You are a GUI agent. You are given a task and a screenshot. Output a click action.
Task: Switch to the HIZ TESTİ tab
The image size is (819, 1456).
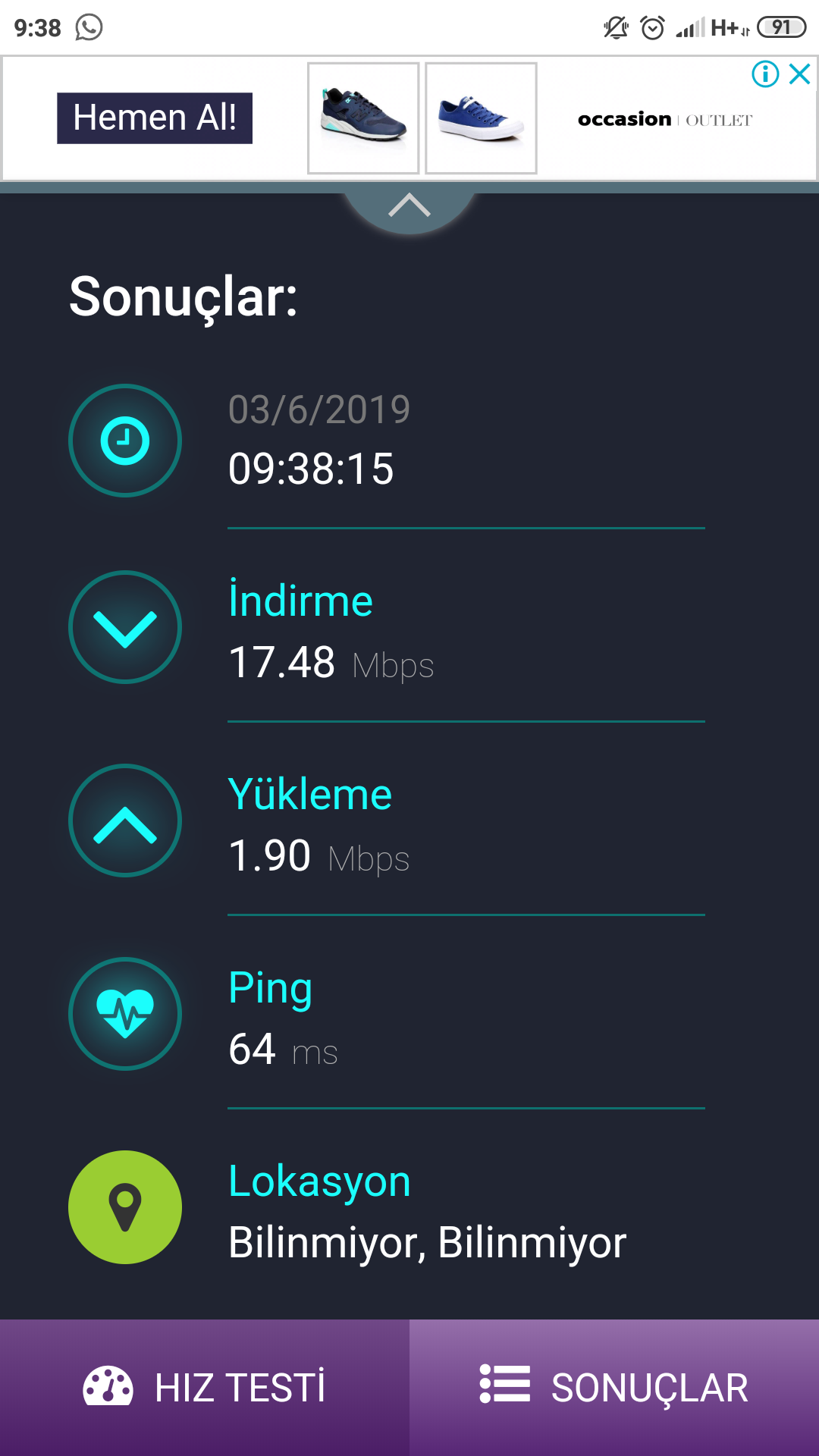coord(205,1387)
